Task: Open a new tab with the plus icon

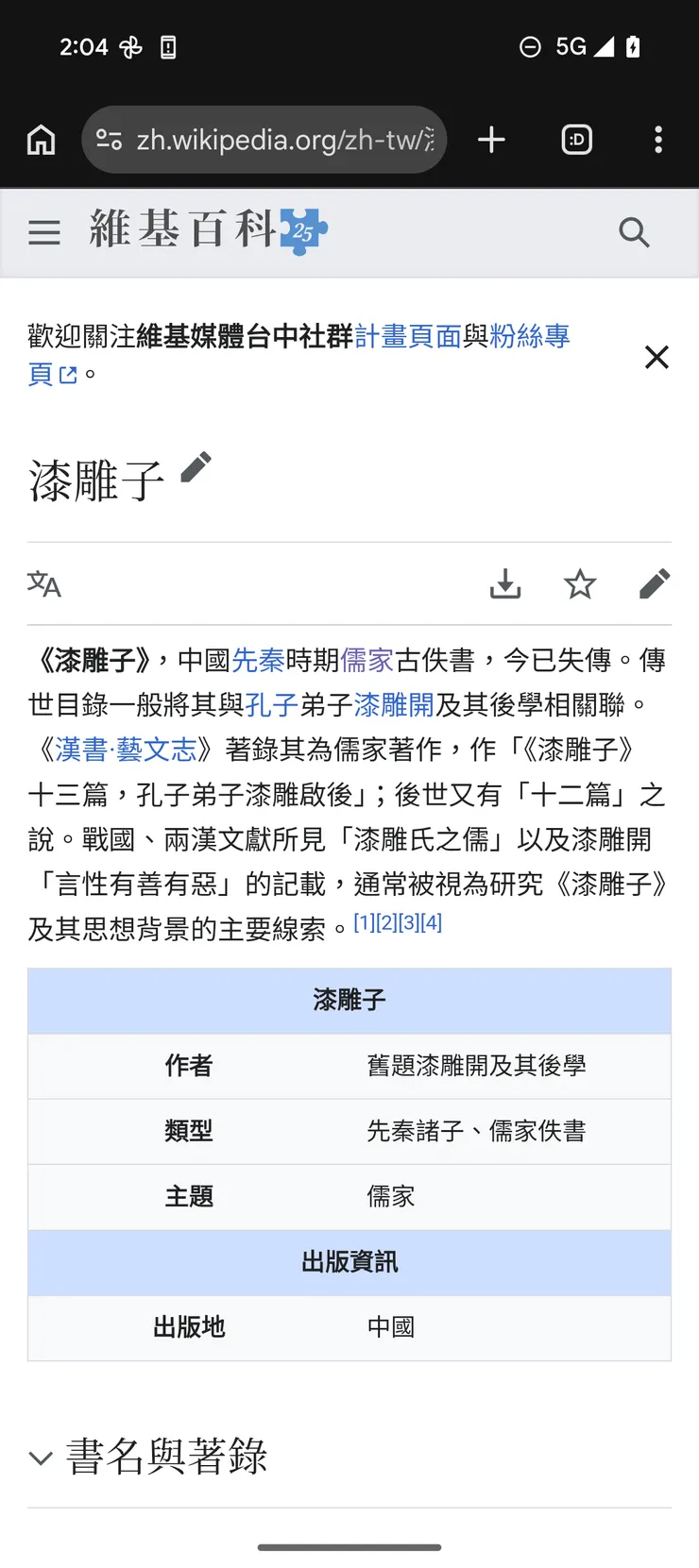Action: [491, 140]
